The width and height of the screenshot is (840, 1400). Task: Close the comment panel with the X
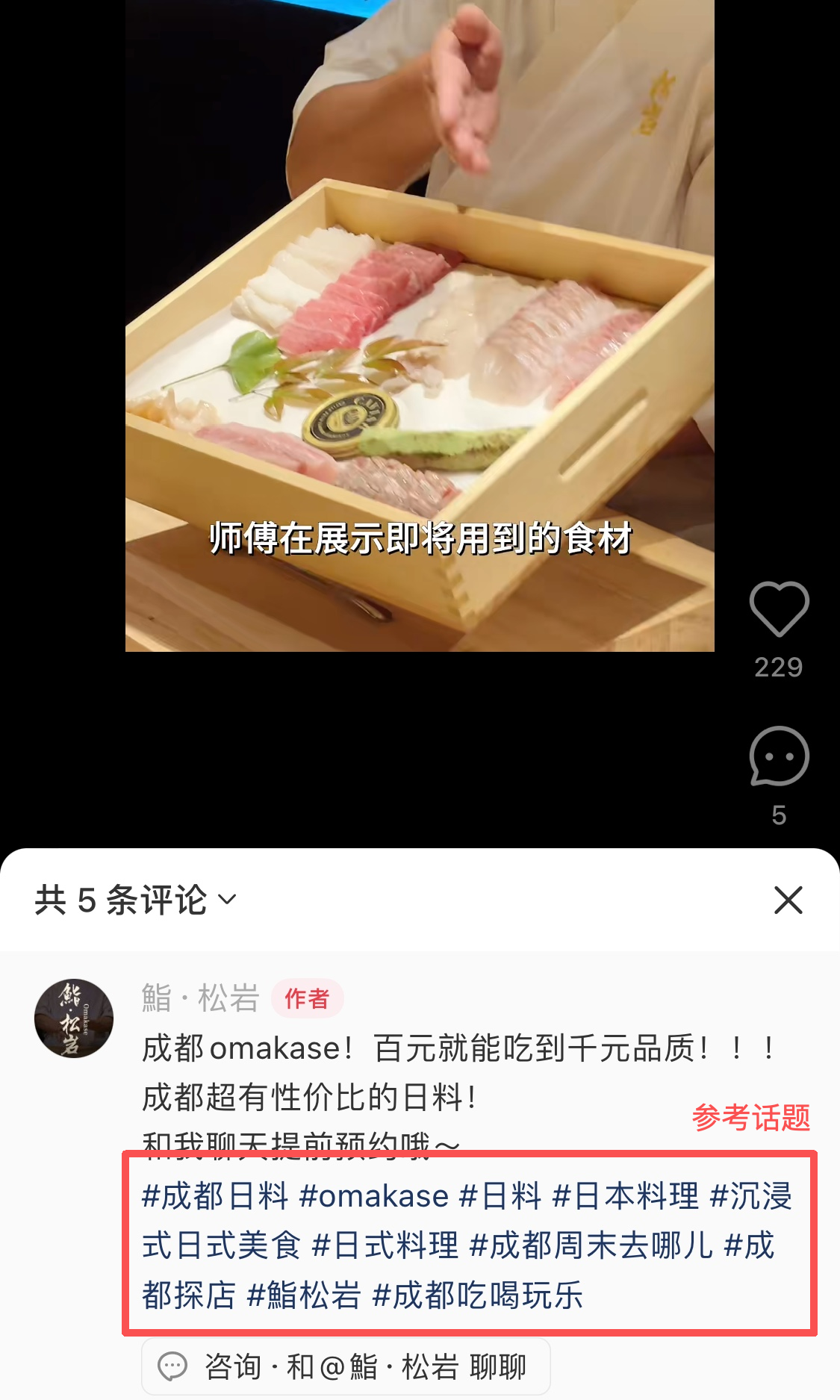coord(788,900)
